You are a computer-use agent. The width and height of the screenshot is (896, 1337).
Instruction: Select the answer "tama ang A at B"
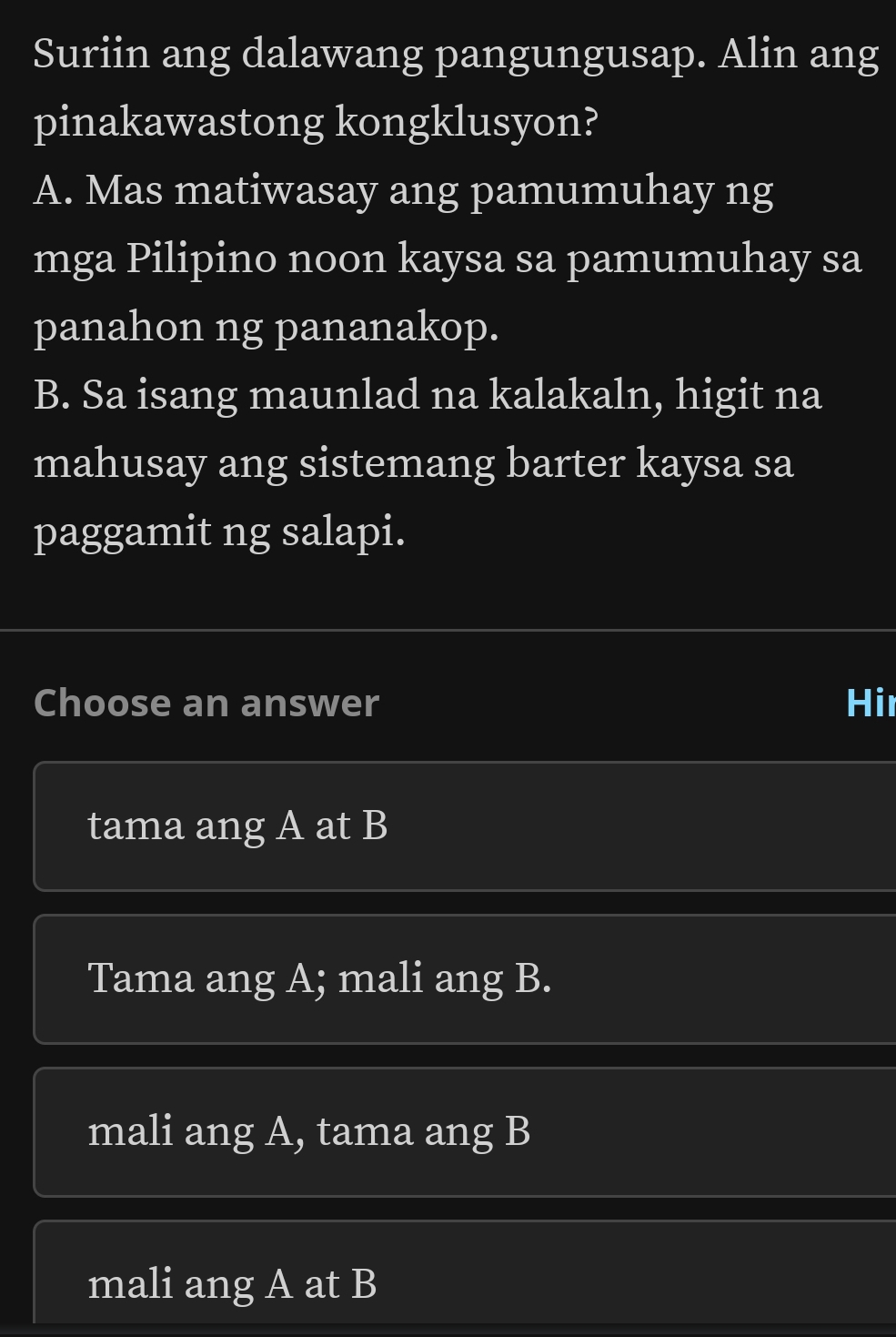464,825
